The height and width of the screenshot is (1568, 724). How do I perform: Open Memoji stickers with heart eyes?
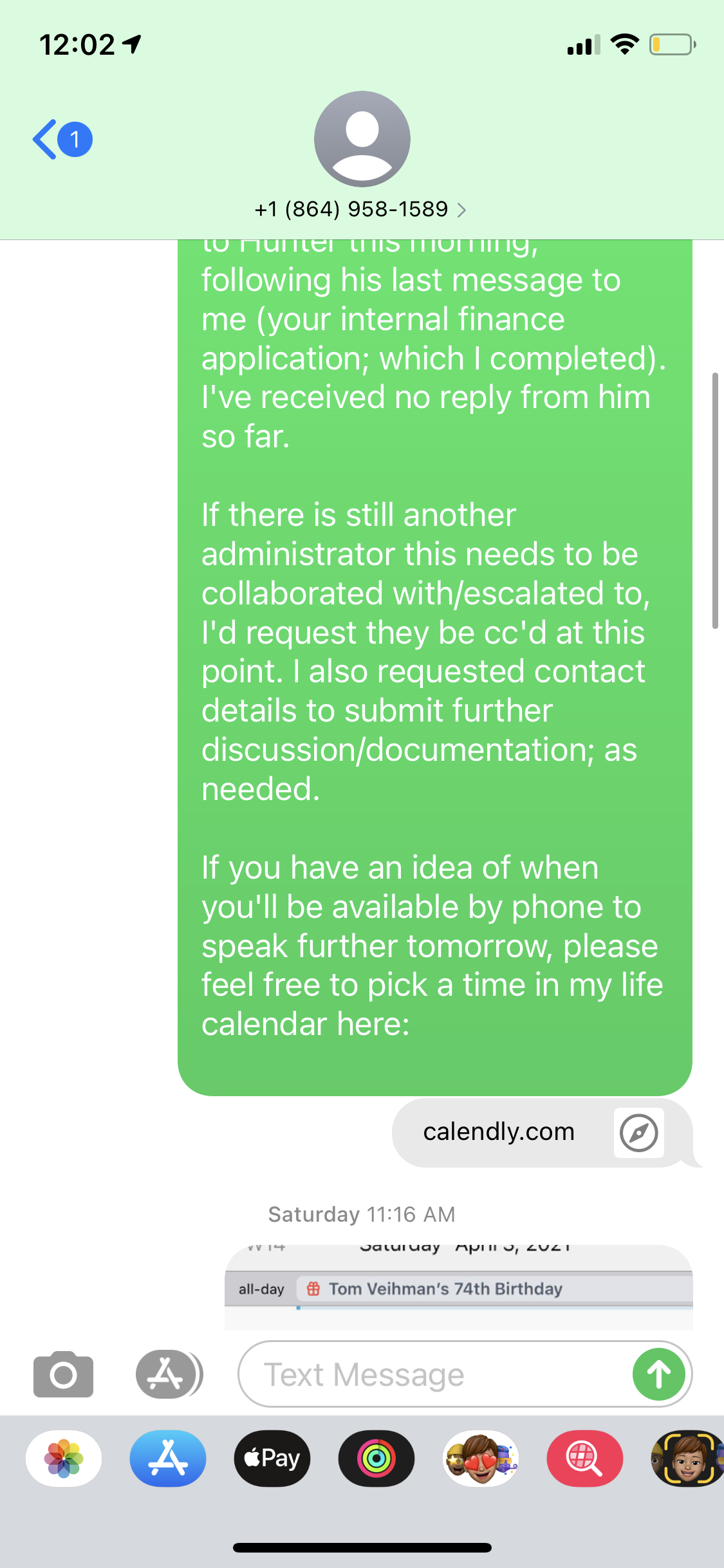point(481,1458)
